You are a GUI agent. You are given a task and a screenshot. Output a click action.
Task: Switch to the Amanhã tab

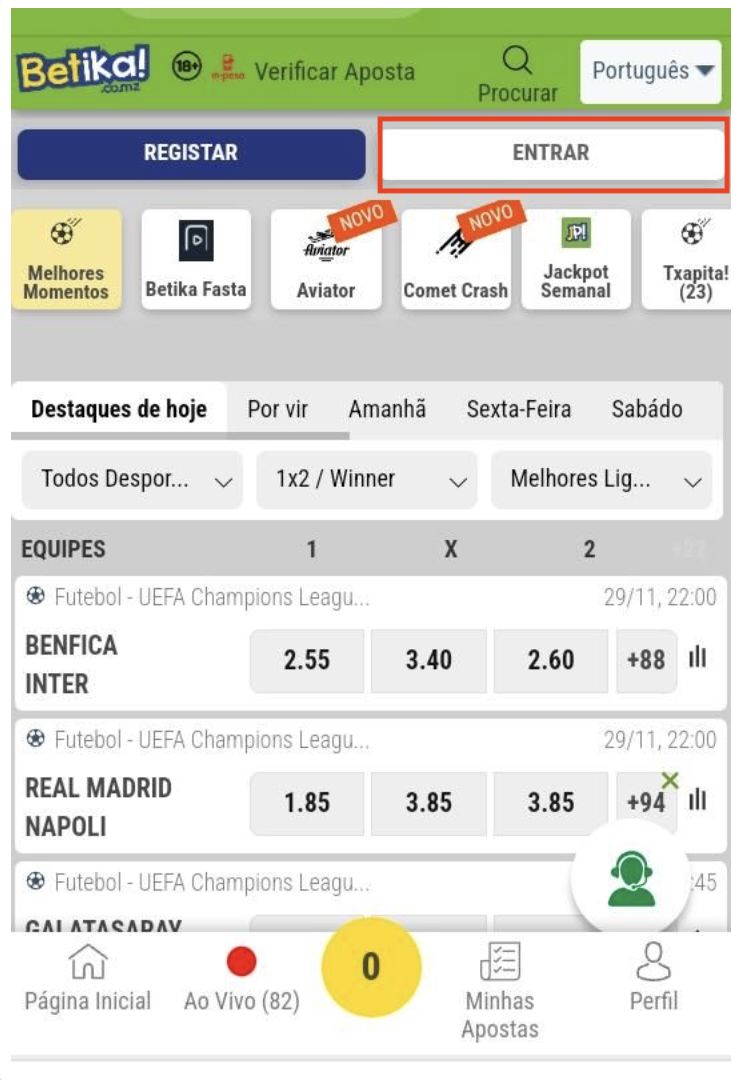(387, 409)
